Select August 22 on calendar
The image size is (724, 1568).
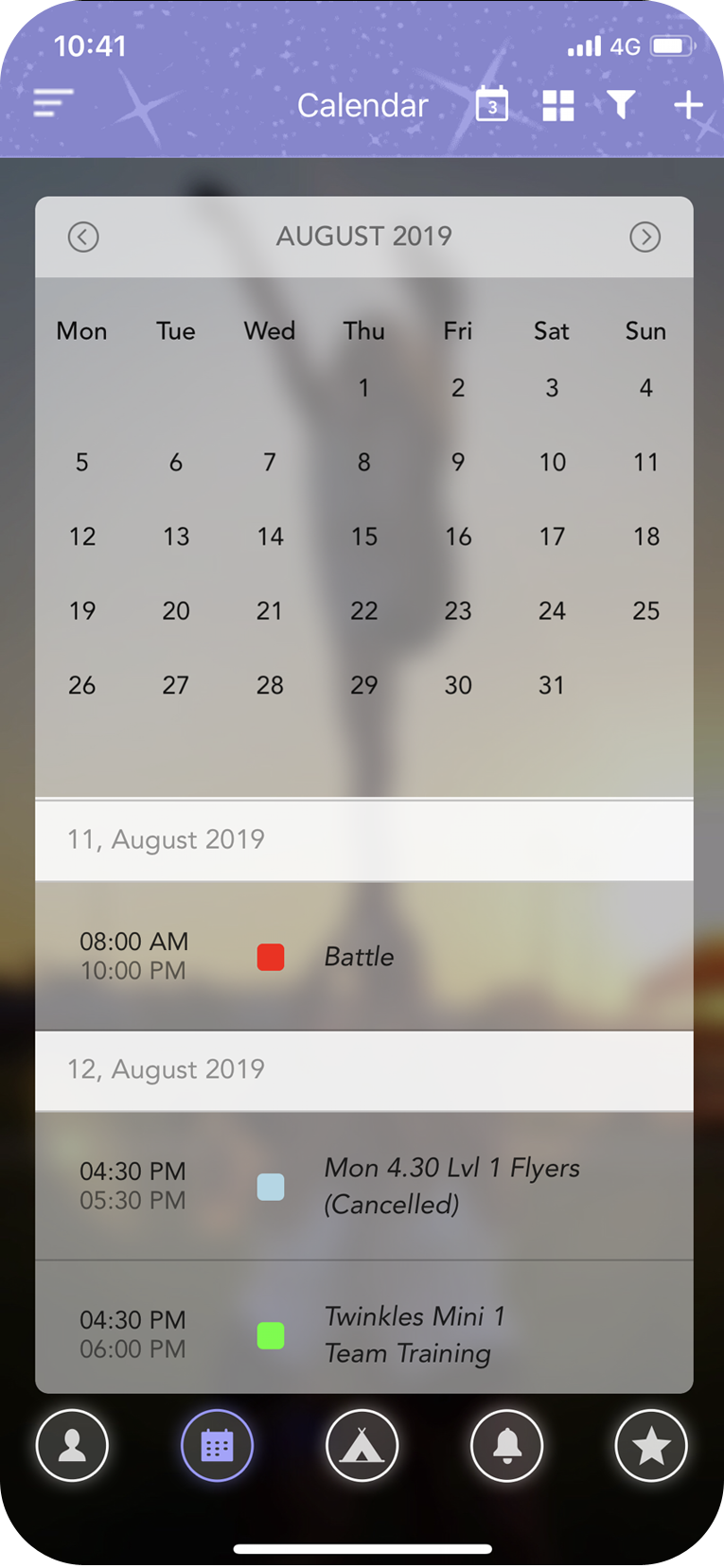click(x=363, y=611)
